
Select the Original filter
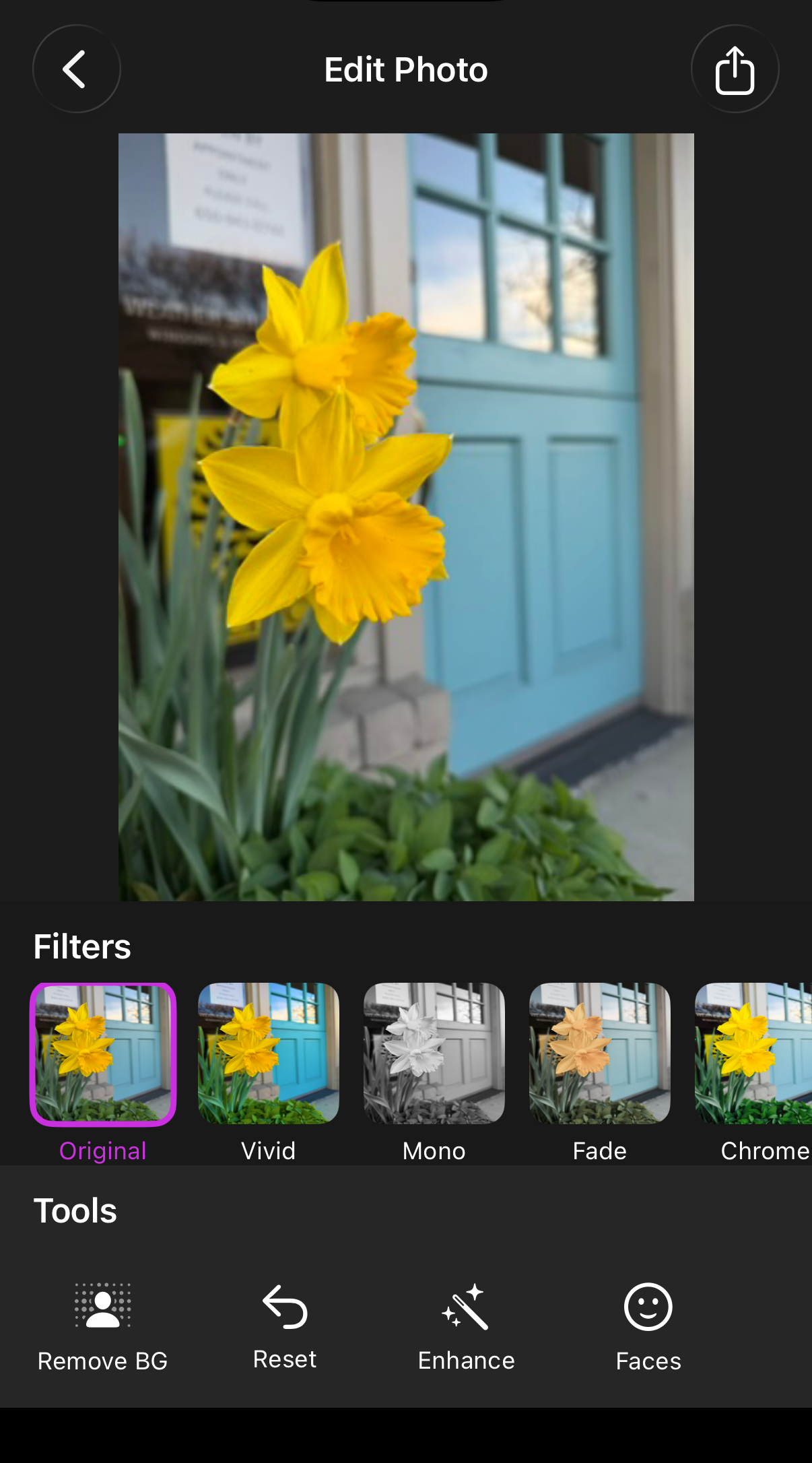point(103,1054)
